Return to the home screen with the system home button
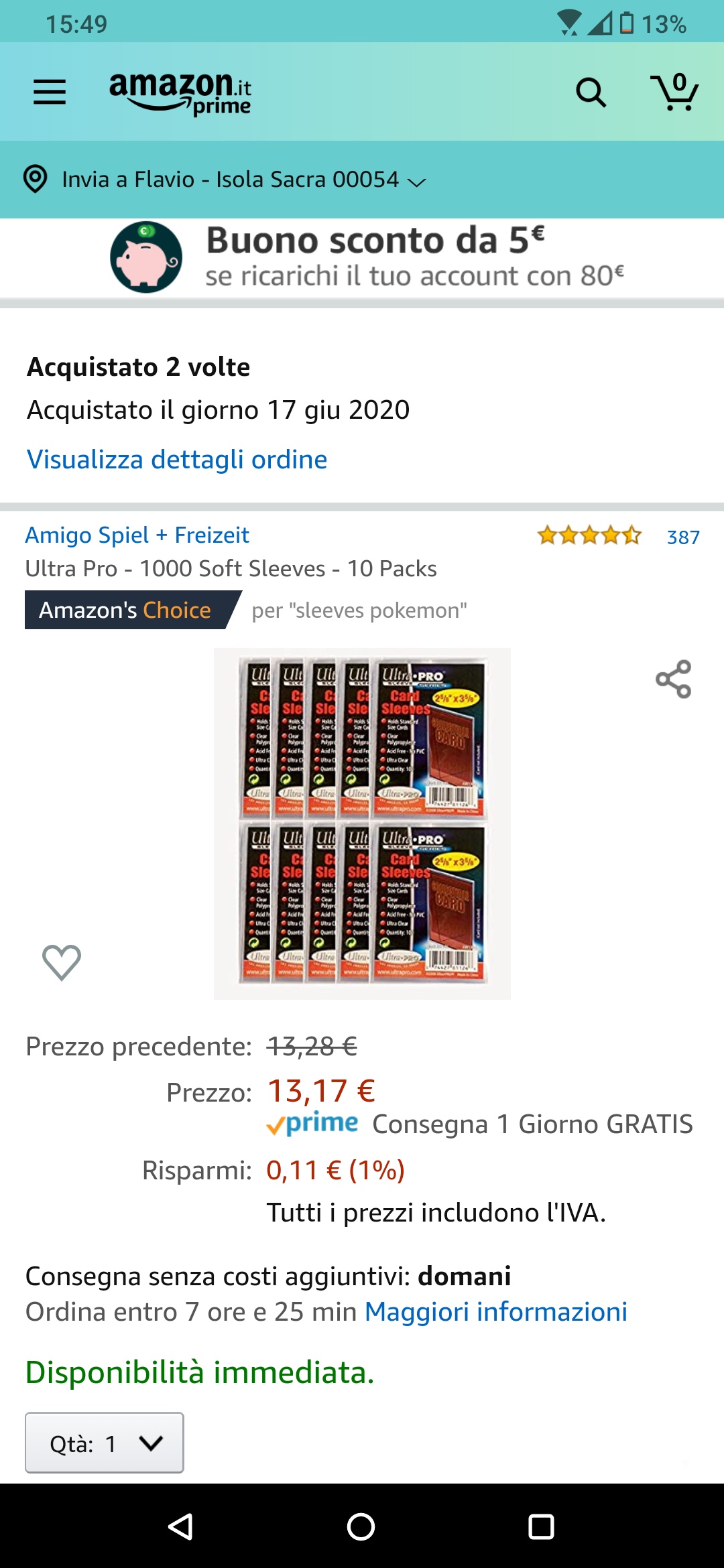This screenshot has width=724, height=1568. click(361, 1526)
